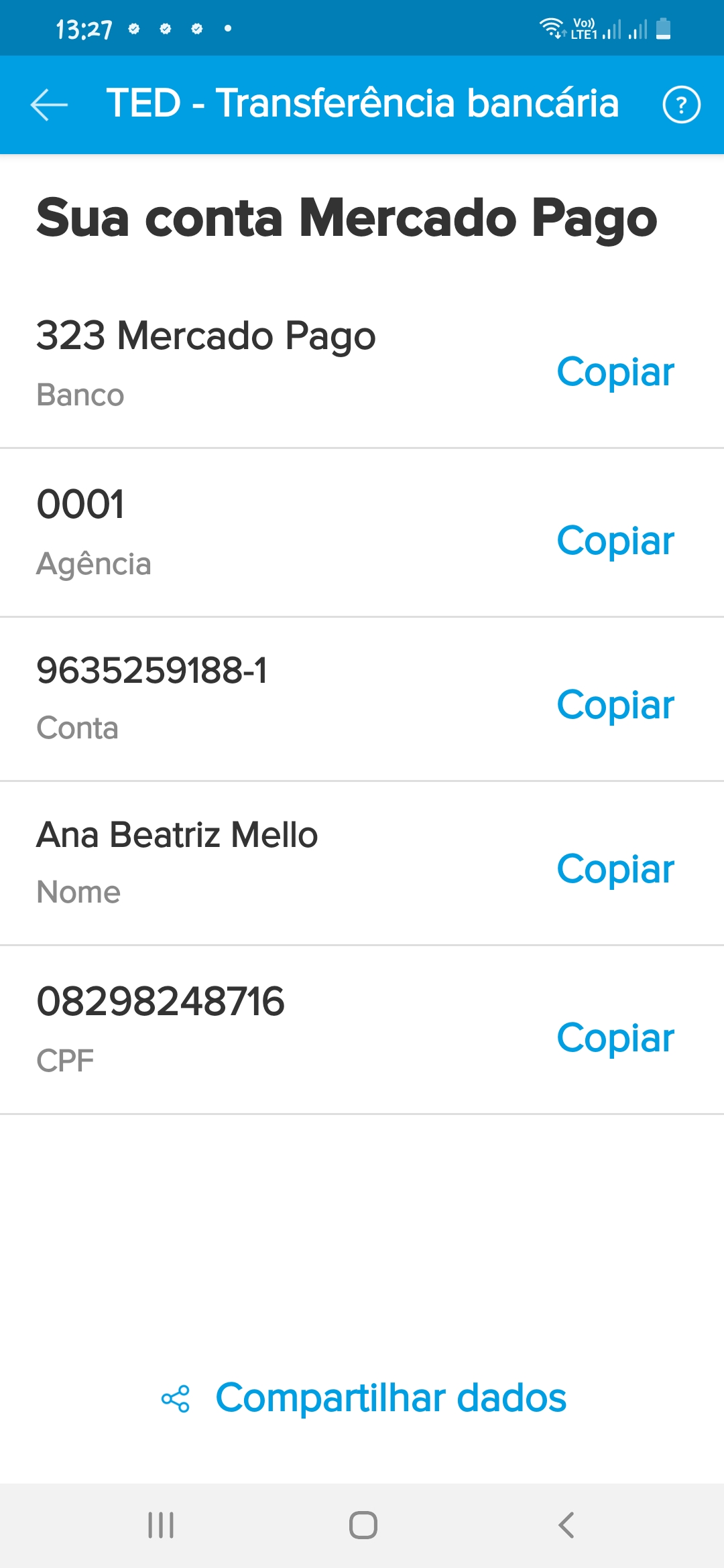Copy the Conta number 9635259188-1
The image size is (724, 1568).
[x=615, y=705]
